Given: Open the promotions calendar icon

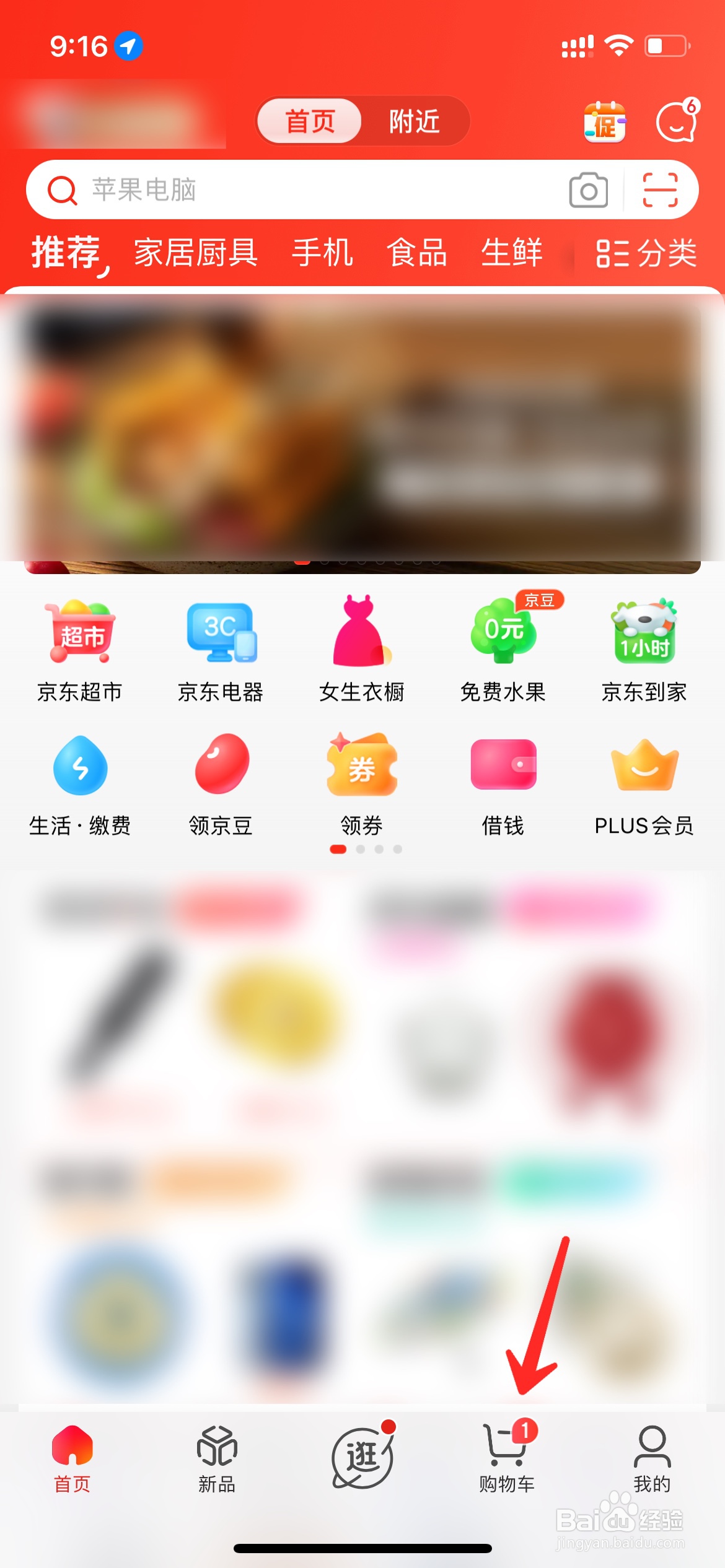Looking at the screenshot, I should 604,121.
